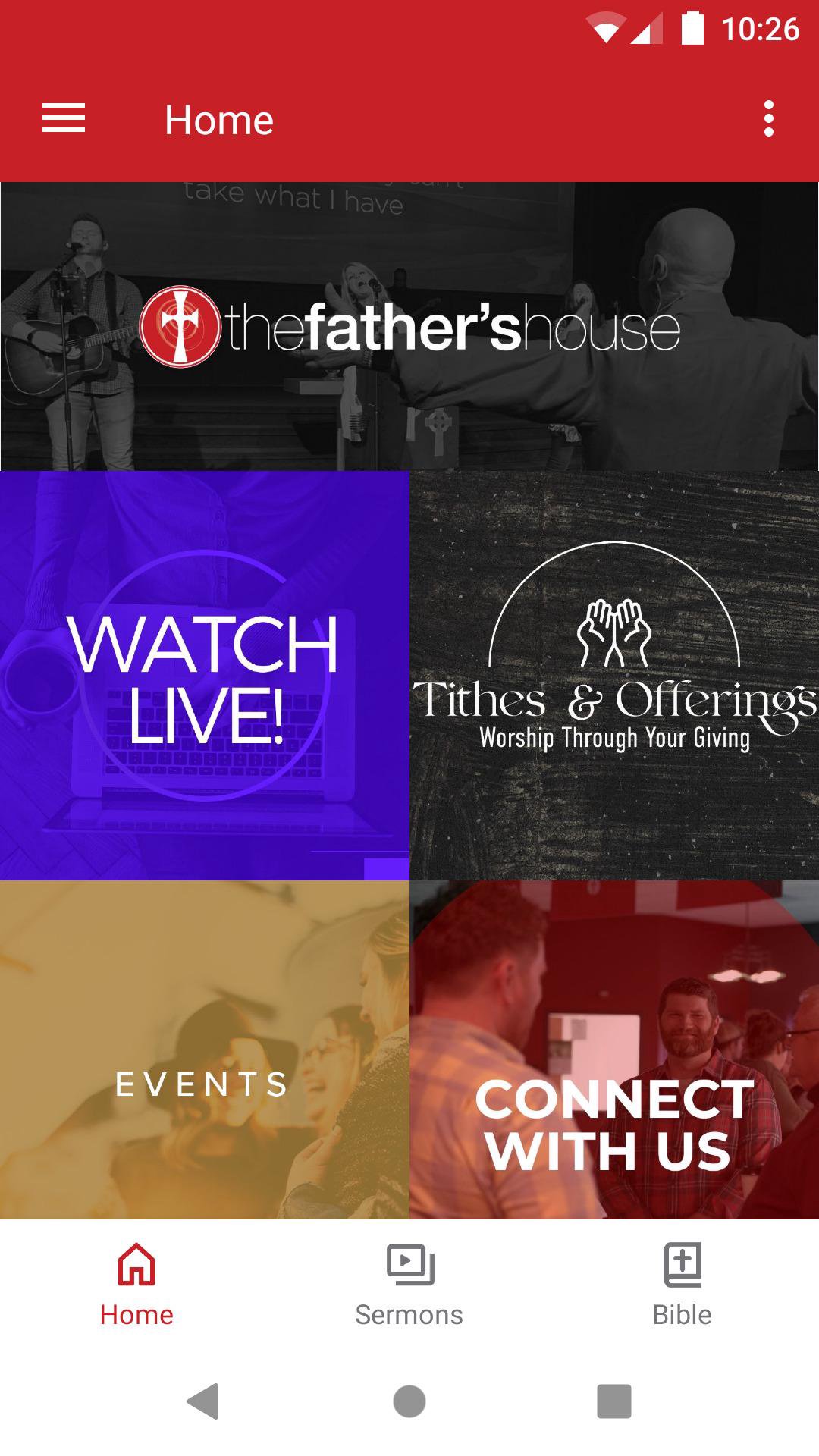Screen dimensions: 819x1456
Task: Open the Watch Live! tile
Action: pyautogui.click(x=205, y=675)
